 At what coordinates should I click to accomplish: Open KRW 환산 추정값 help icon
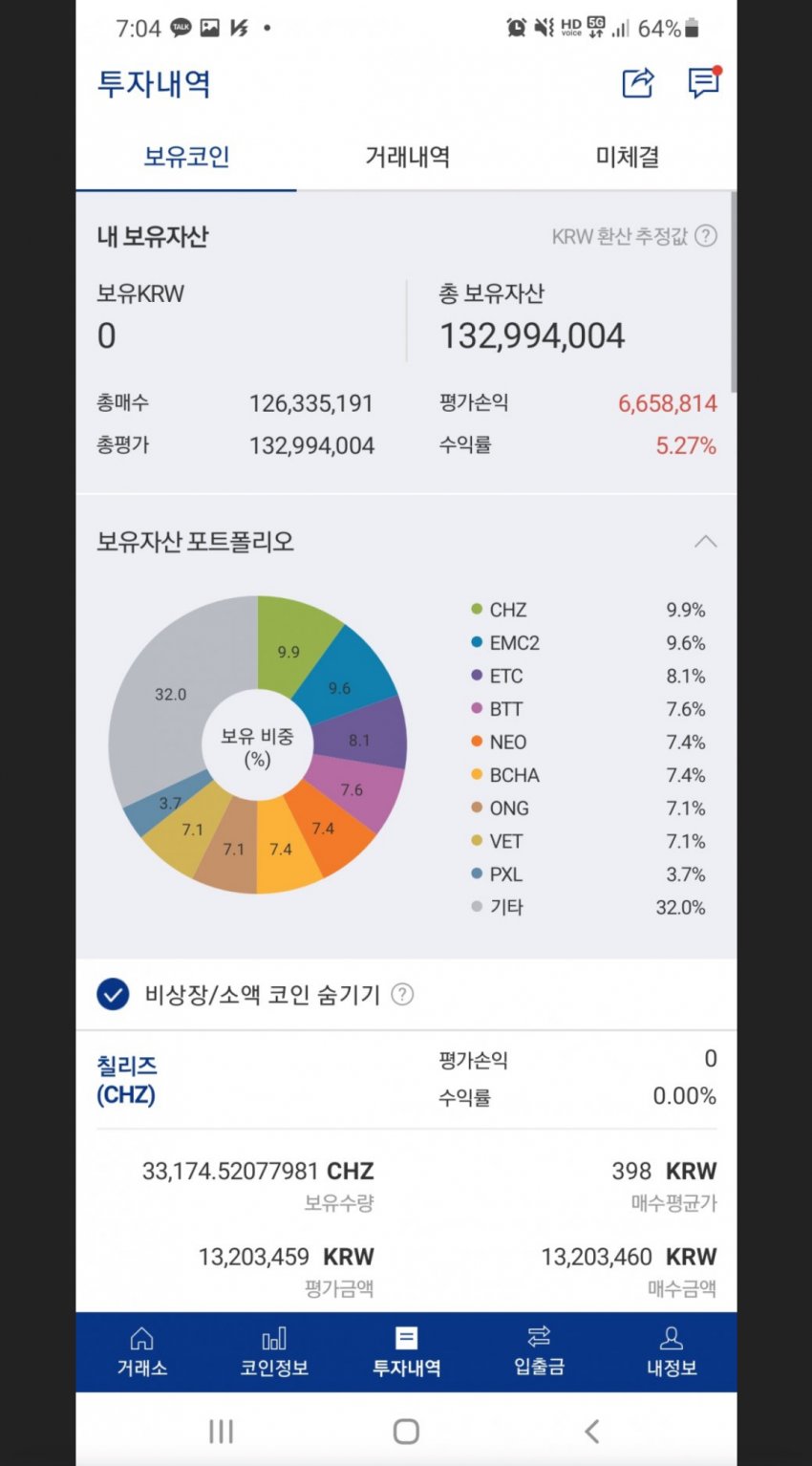click(x=706, y=236)
